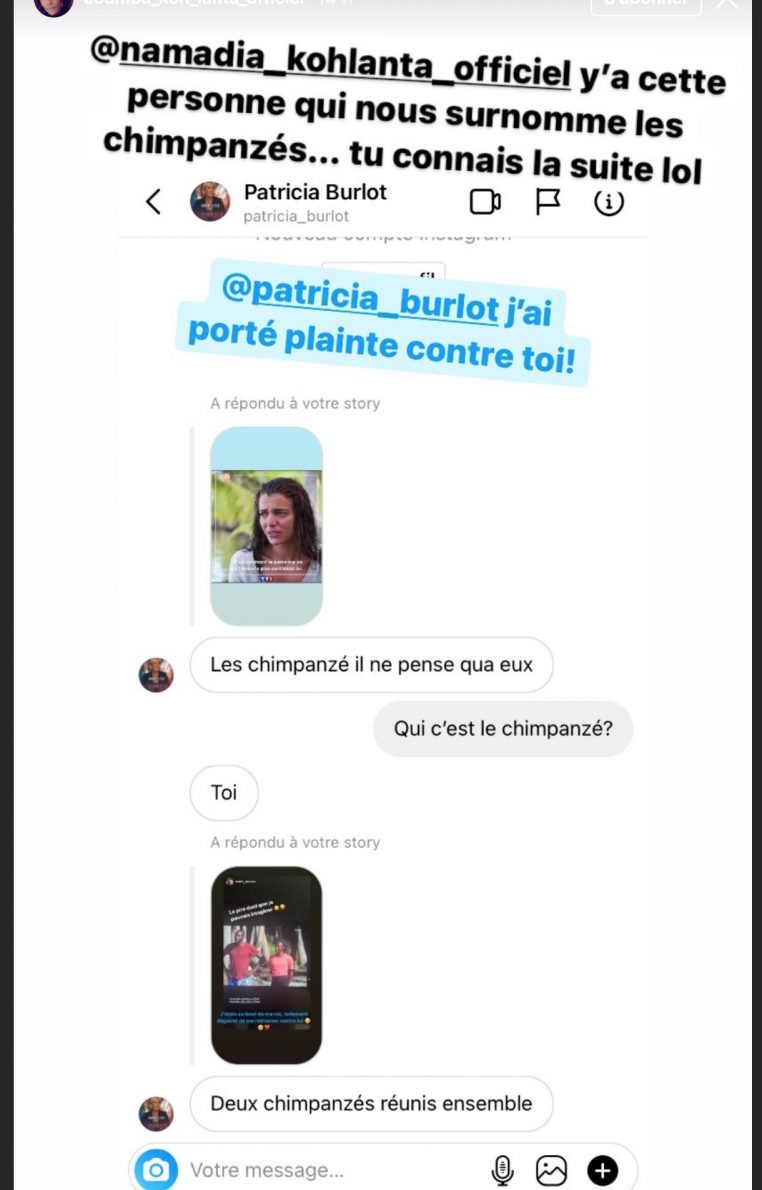This screenshot has width=762, height=1190.
Task: Open the story author's profile picture
Action: (53, 5)
